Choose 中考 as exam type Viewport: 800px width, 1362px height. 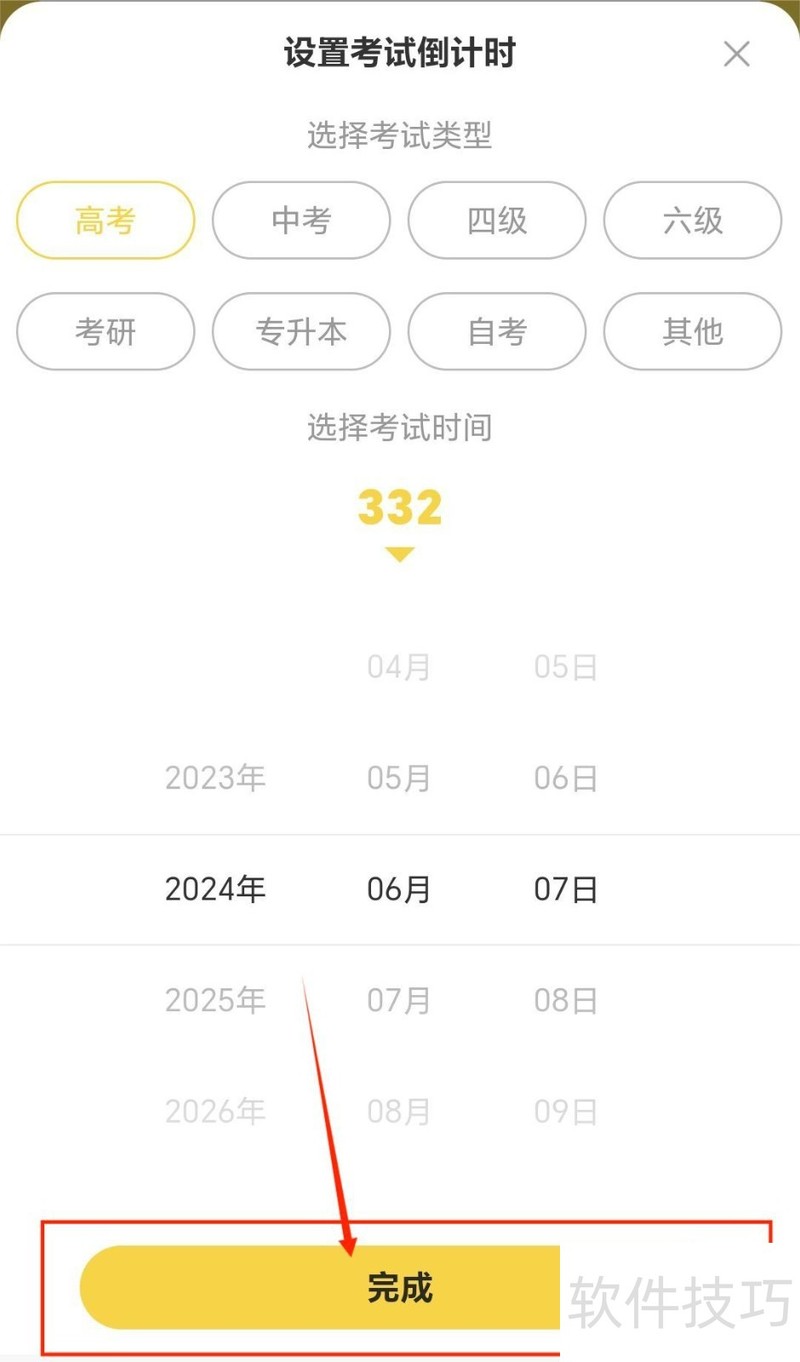point(301,220)
